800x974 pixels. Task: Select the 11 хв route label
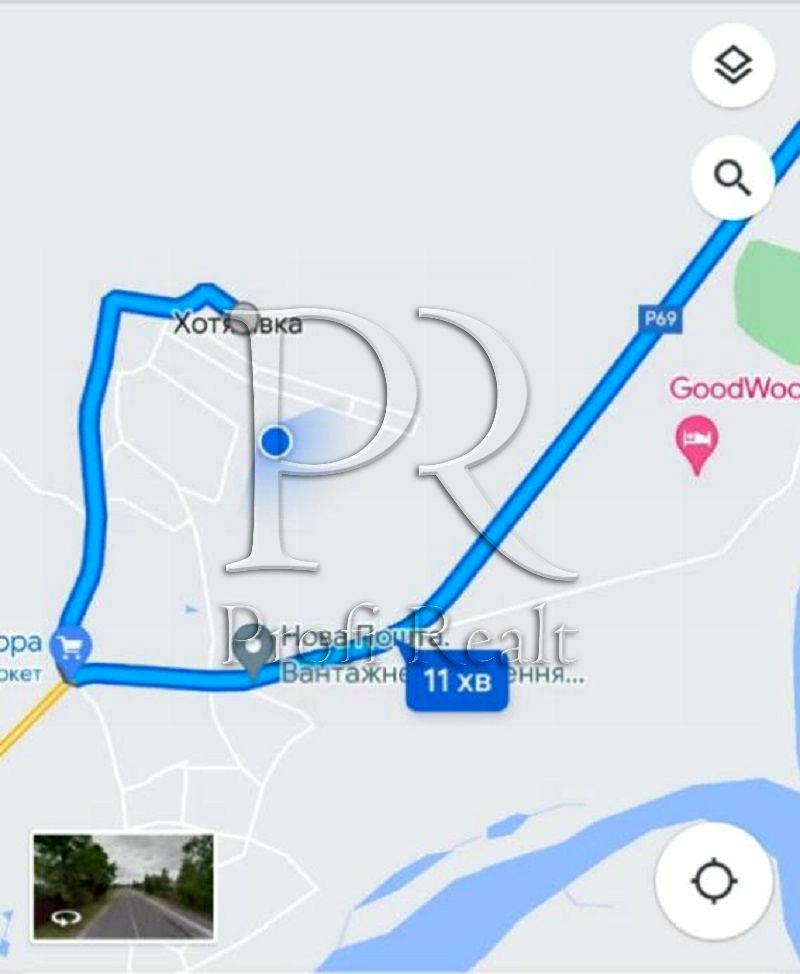pos(457,682)
